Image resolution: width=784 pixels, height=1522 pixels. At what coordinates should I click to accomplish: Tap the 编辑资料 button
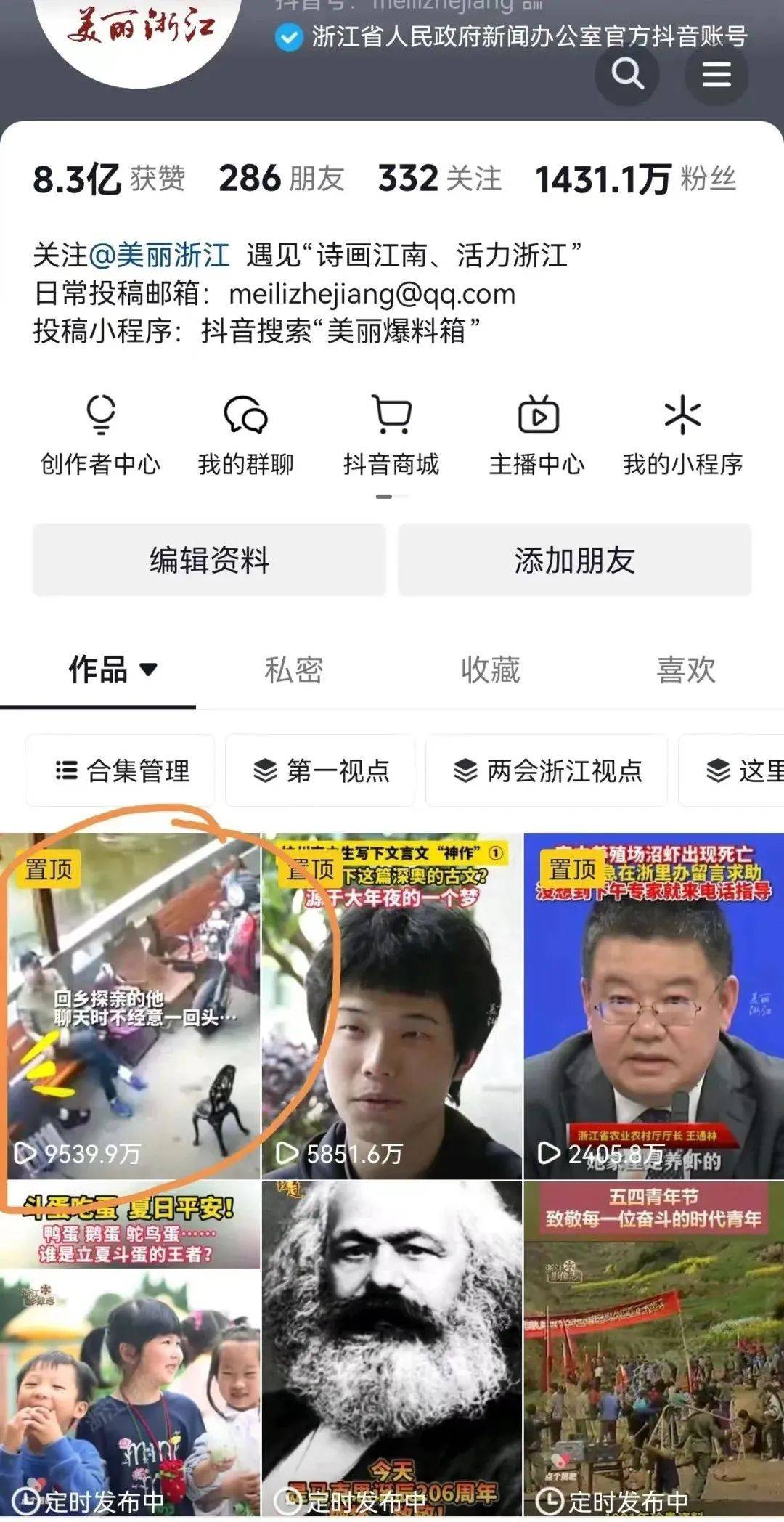209,560
